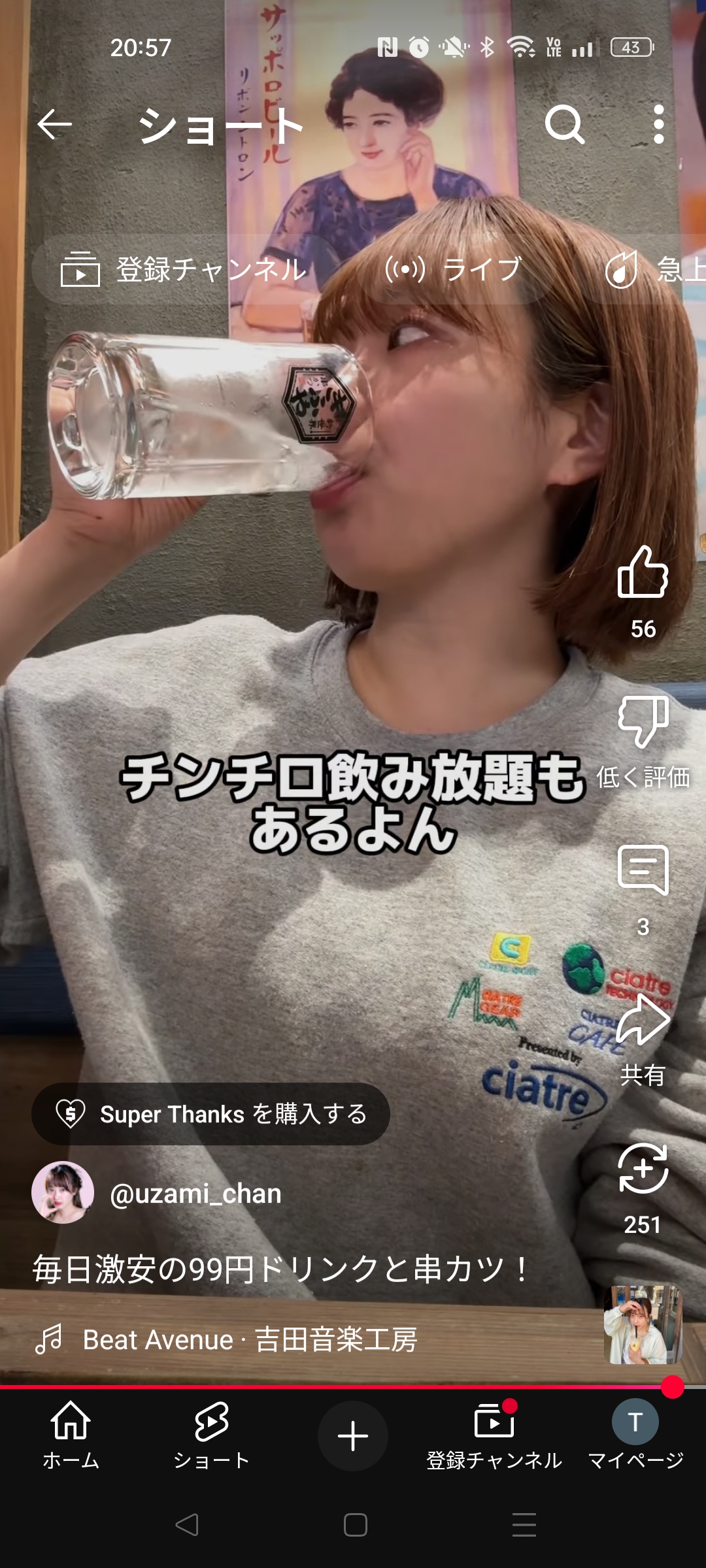Open the comments on this Short
This screenshot has height=1568, width=706.
(643, 870)
